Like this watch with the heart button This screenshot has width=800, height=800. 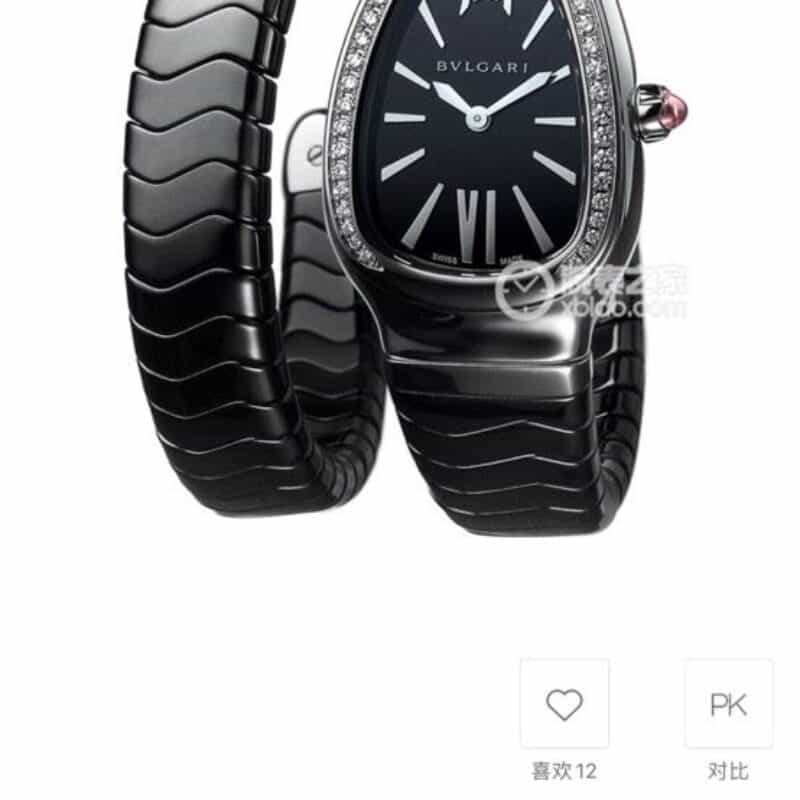point(564,704)
